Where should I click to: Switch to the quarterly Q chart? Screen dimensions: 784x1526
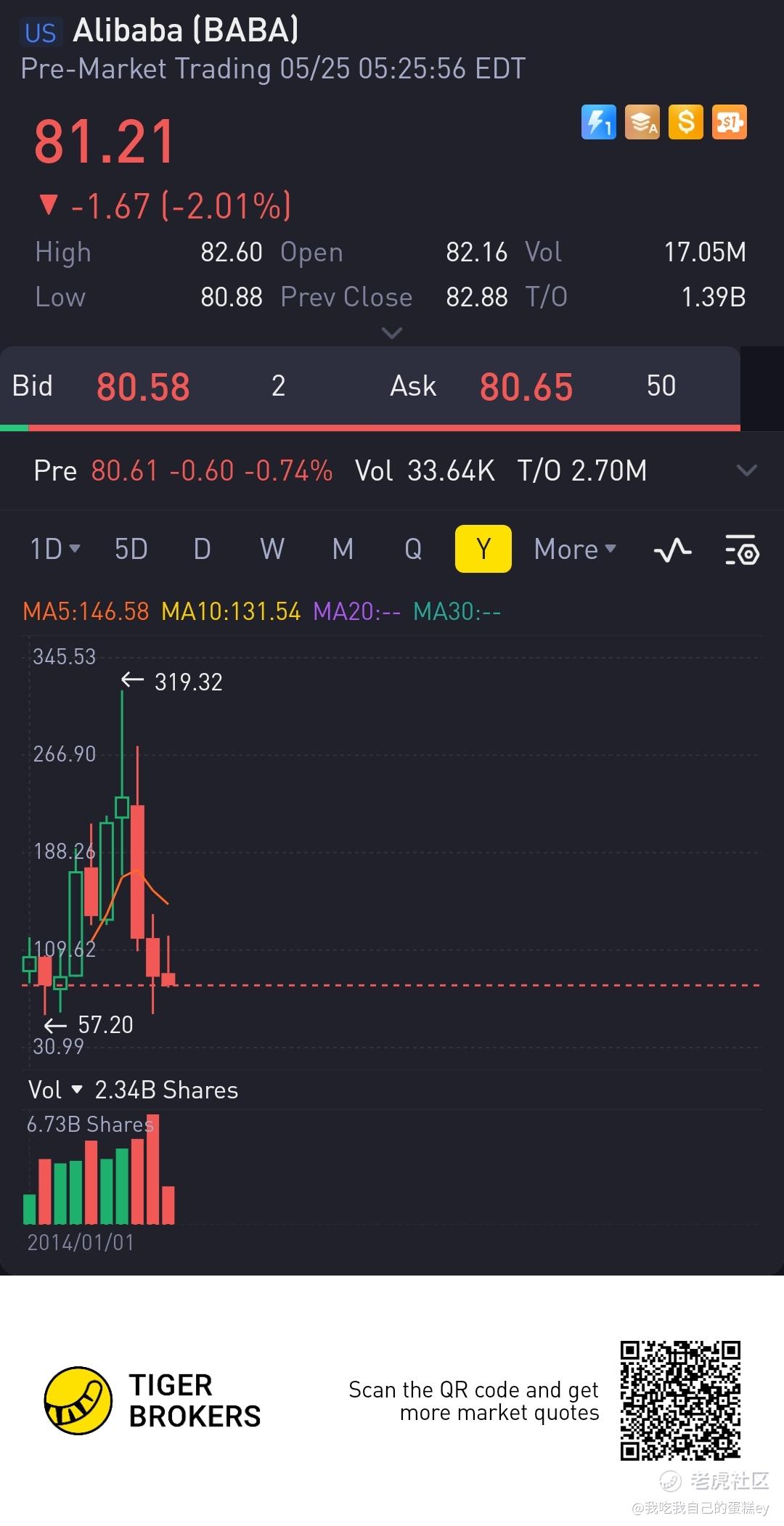click(413, 550)
